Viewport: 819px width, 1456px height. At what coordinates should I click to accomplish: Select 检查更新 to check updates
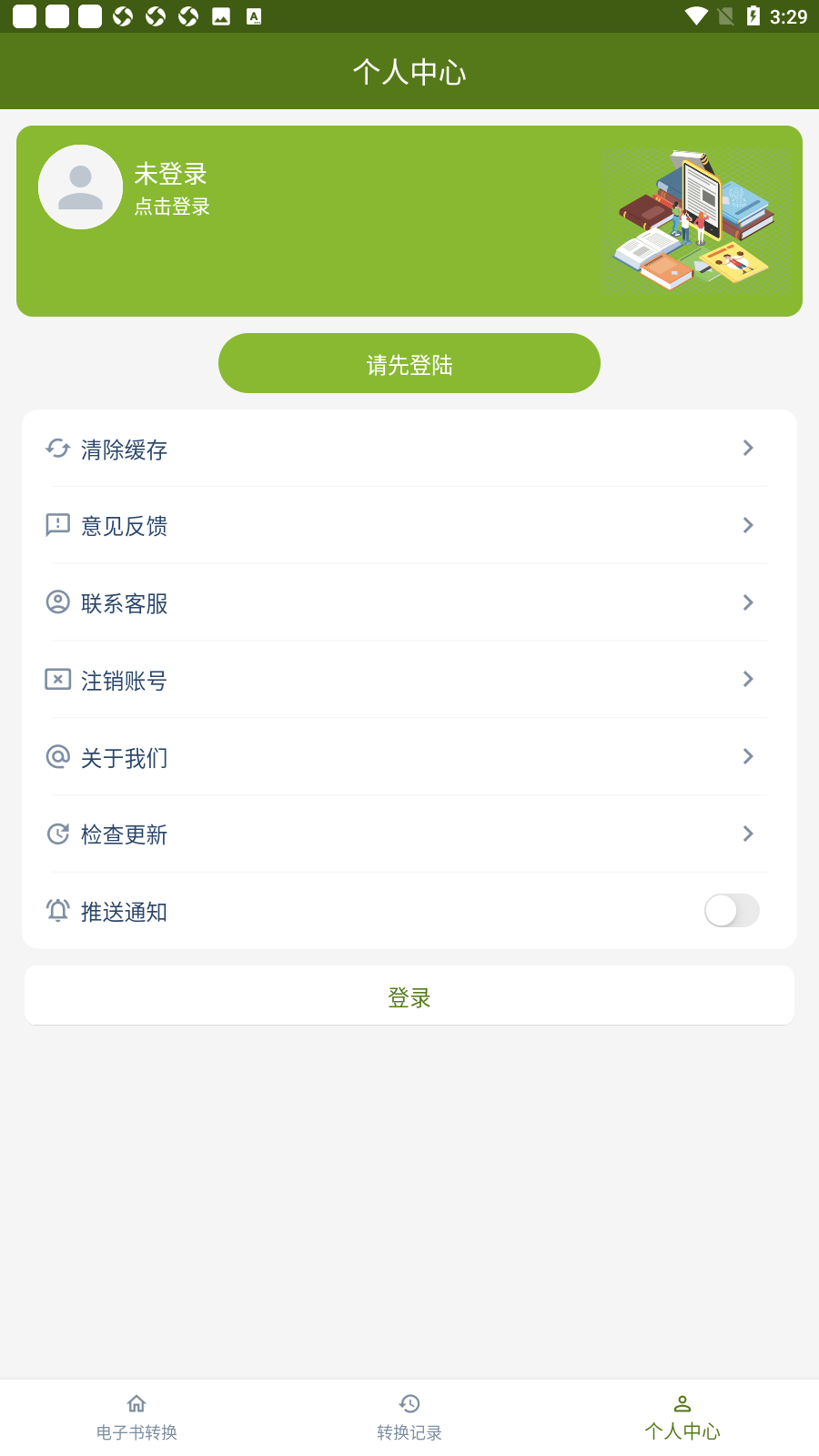[x=409, y=834]
